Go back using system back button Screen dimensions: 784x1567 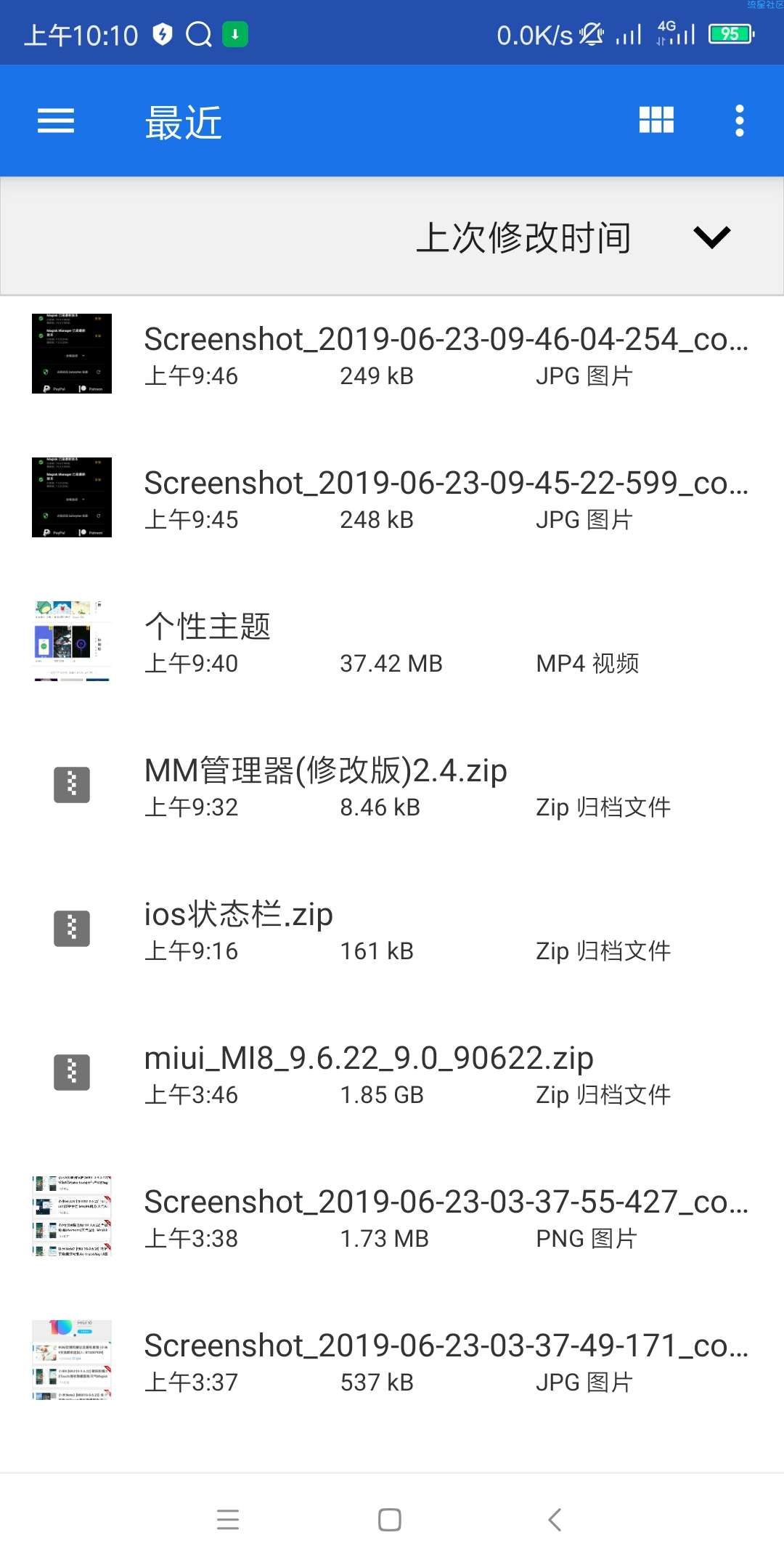pos(555,1519)
